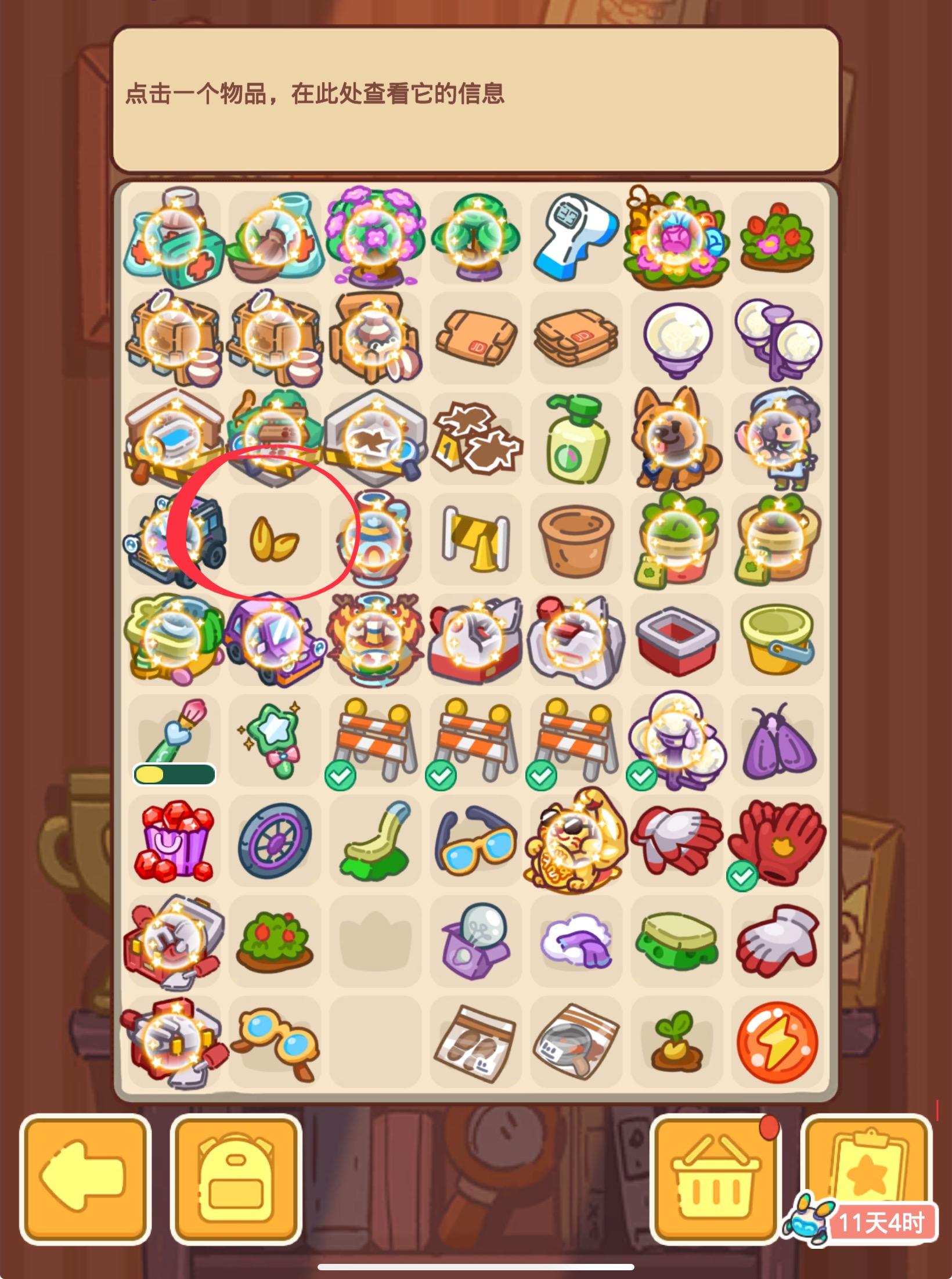Select the bag of red gems
Screen dimensions: 952x1279
click(174, 843)
